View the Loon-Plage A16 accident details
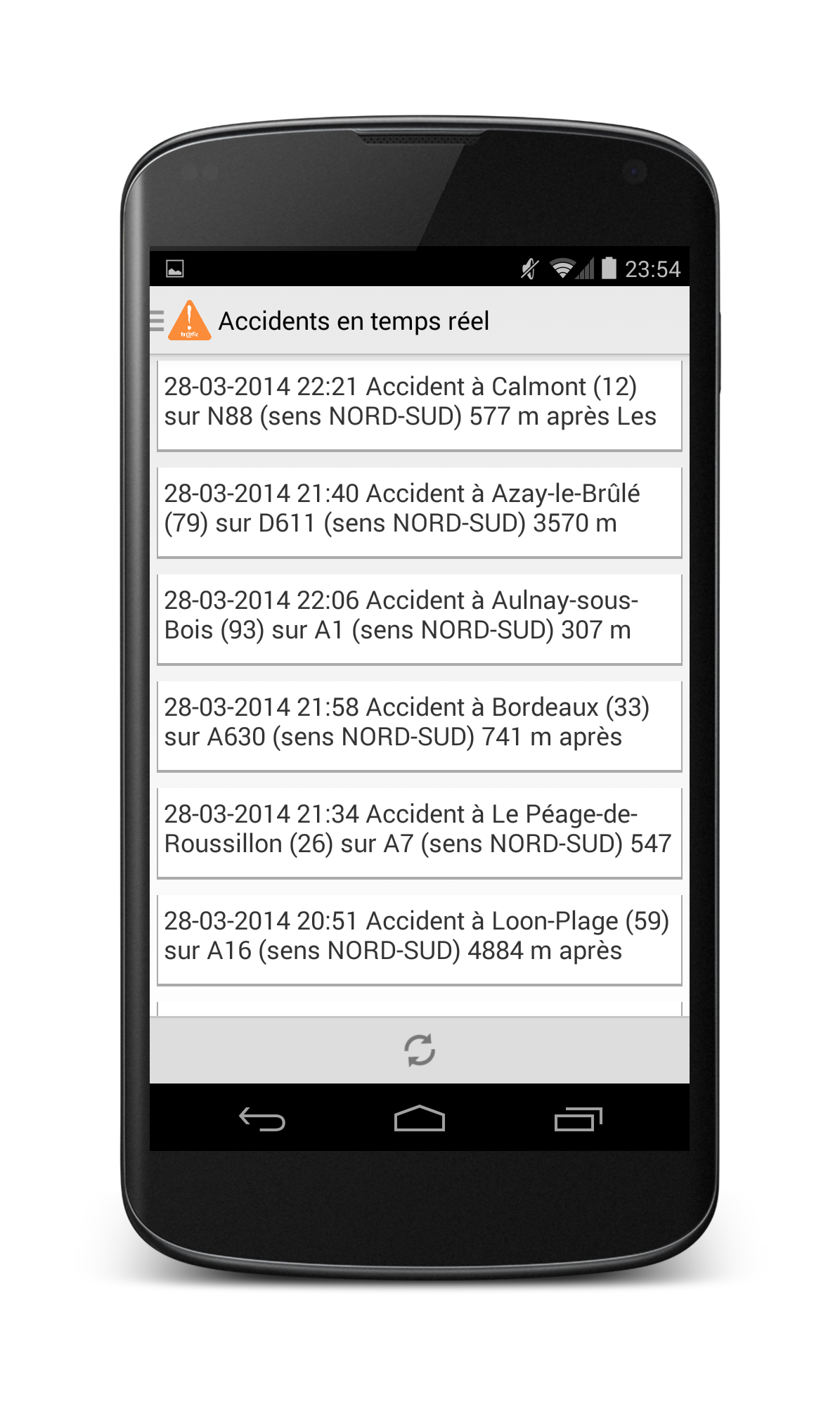 coord(420,940)
